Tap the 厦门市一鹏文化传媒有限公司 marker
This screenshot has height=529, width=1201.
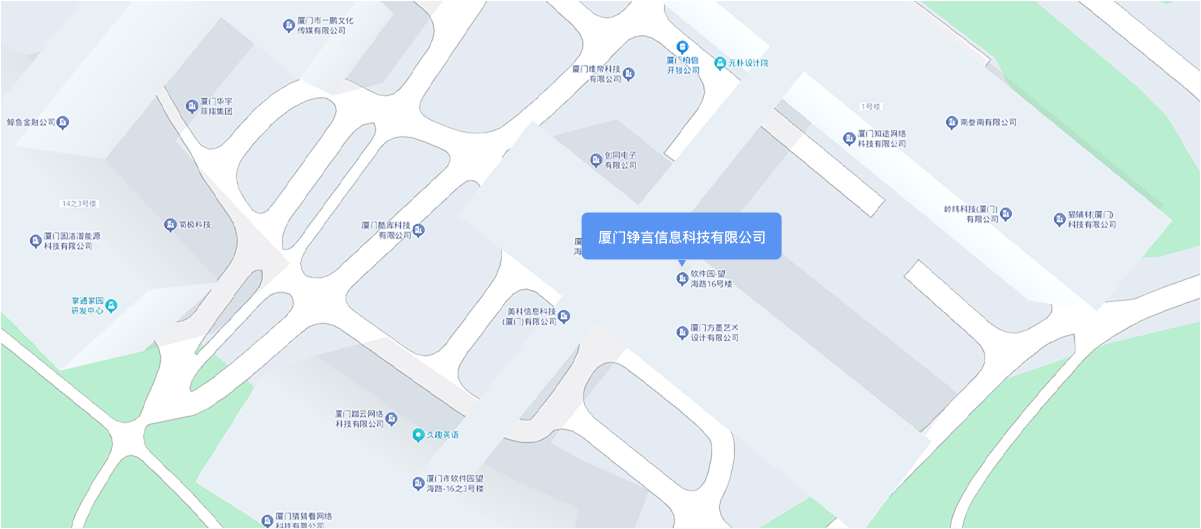289,26
